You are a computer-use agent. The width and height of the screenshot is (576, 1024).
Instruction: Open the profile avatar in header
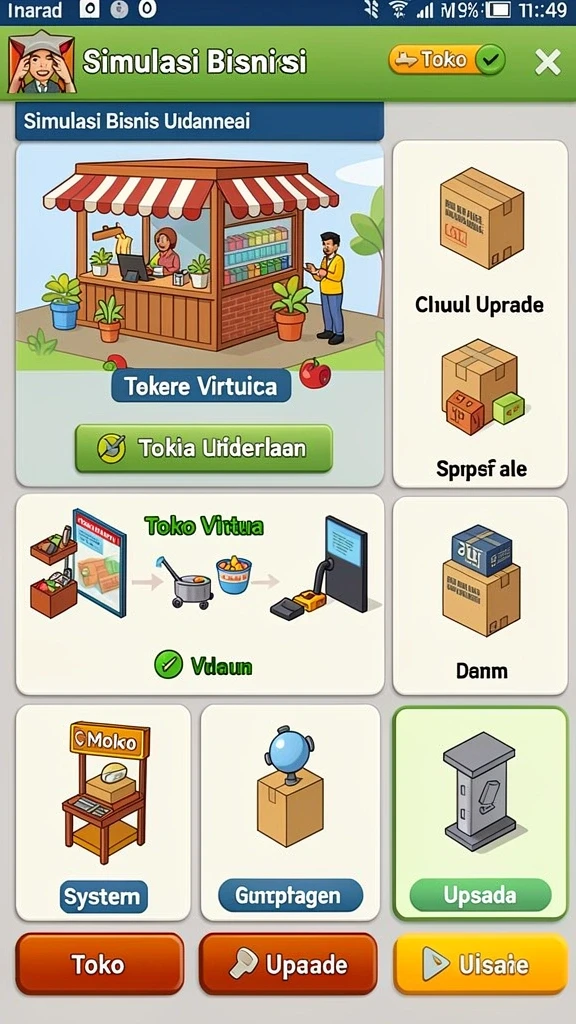(x=42, y=62)
